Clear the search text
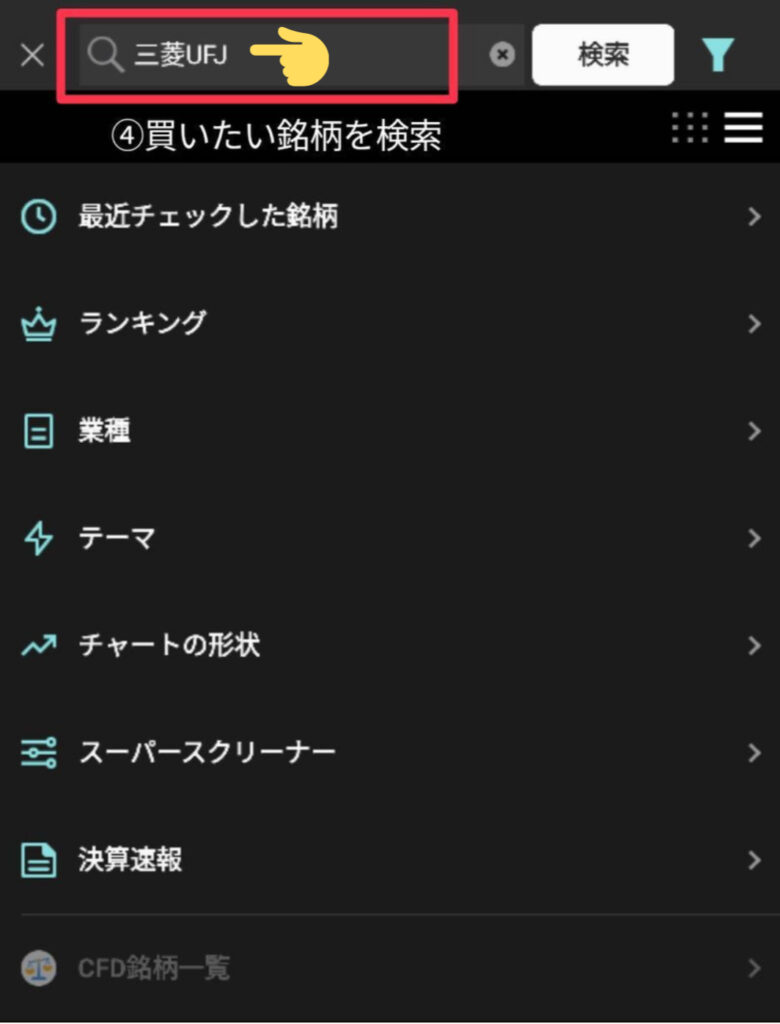 [502, 55]
